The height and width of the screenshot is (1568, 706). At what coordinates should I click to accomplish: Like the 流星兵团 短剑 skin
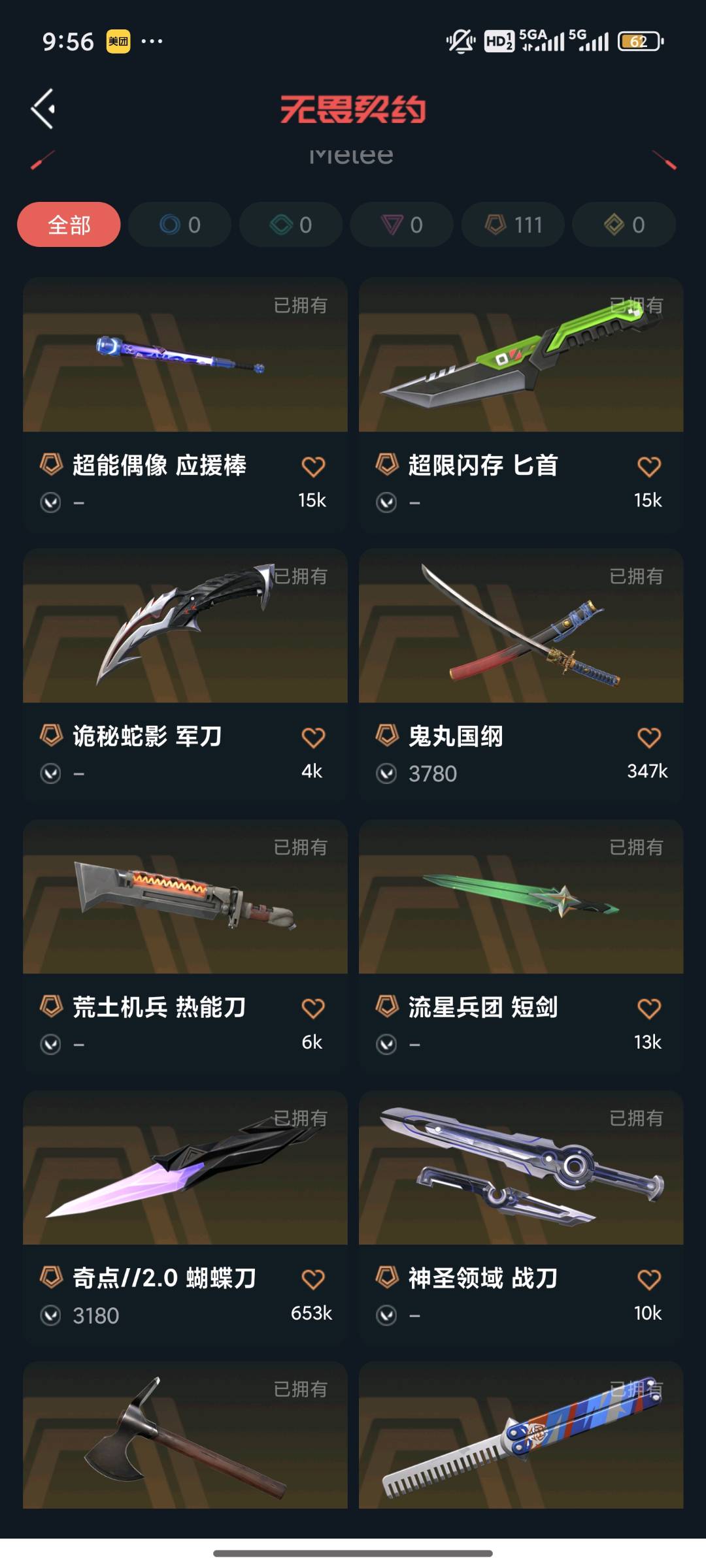pyautogui.click(x=648, y=1008)
